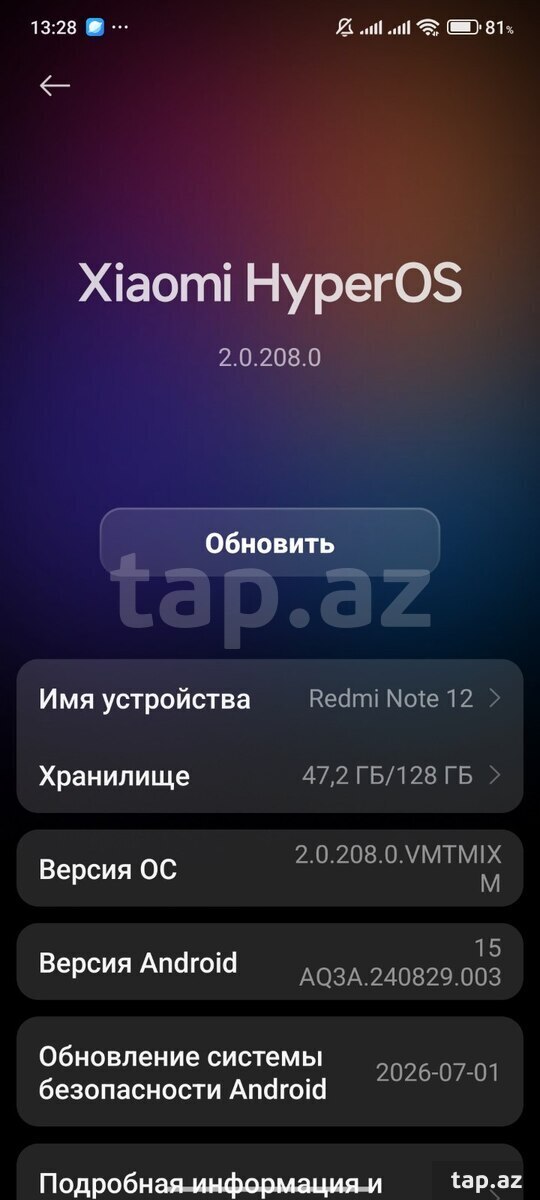Open the Хранилище storage row
This screenshot has height=1200, width=540.
270,775
